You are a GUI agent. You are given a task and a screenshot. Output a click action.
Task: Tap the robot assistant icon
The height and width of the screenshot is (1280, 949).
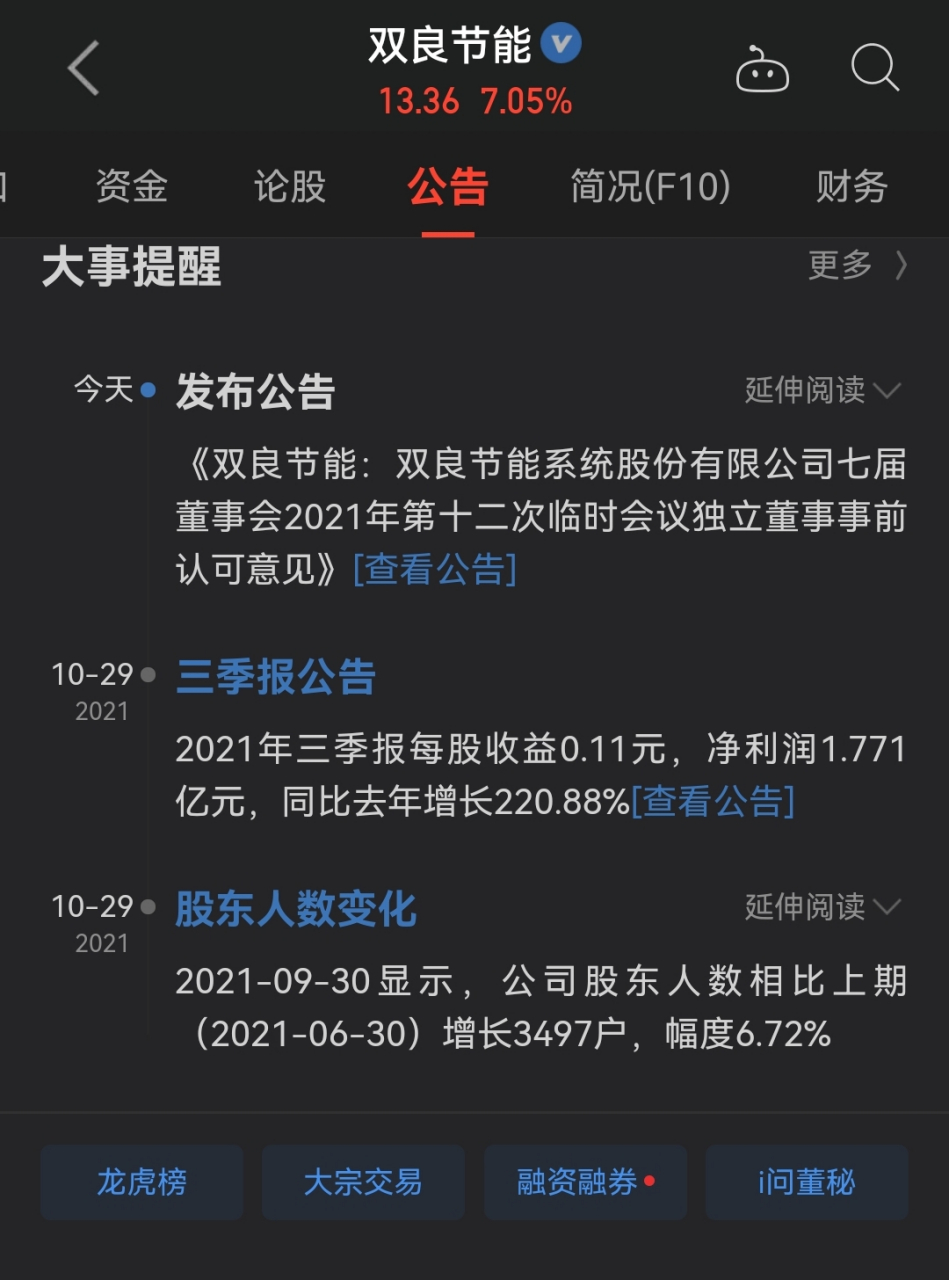click(x=762, y=67)
